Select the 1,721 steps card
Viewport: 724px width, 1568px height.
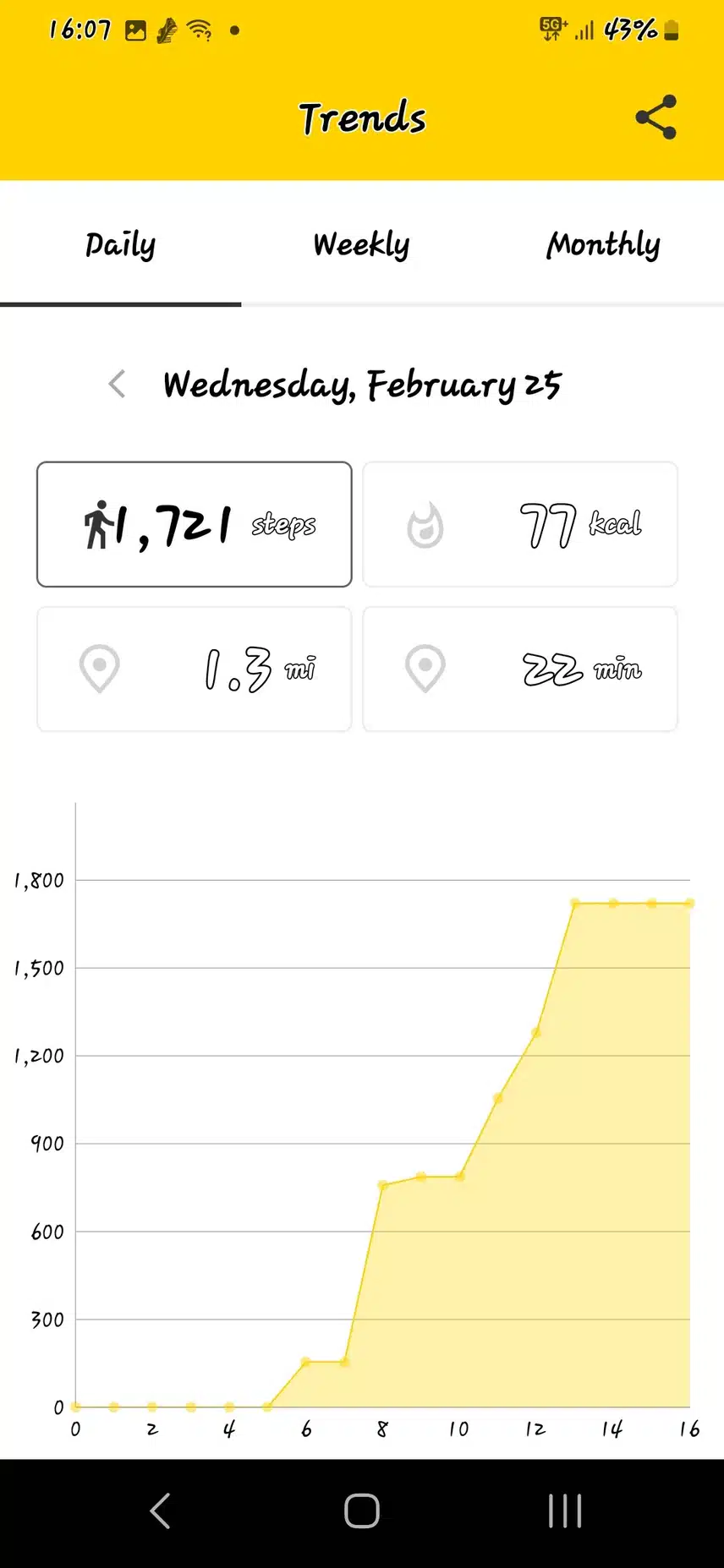(195, 524)
